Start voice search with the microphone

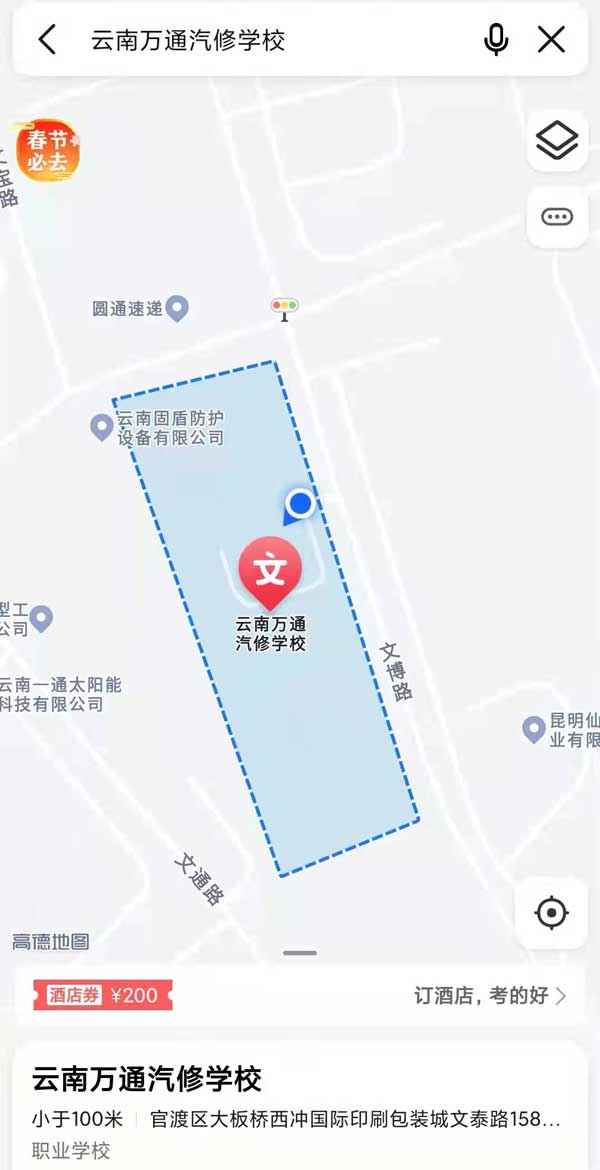[496, 40]
